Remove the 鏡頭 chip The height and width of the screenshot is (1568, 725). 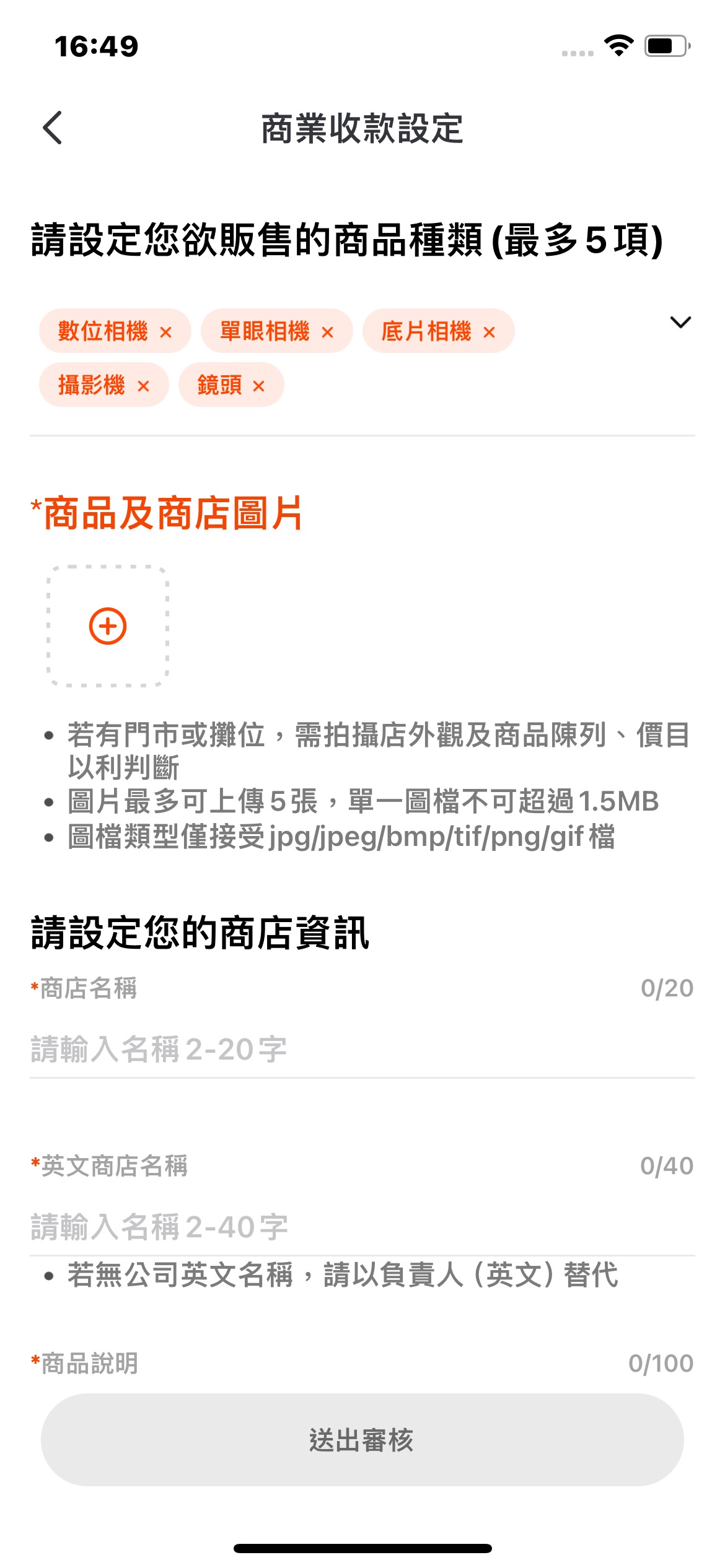click(258, 386)
